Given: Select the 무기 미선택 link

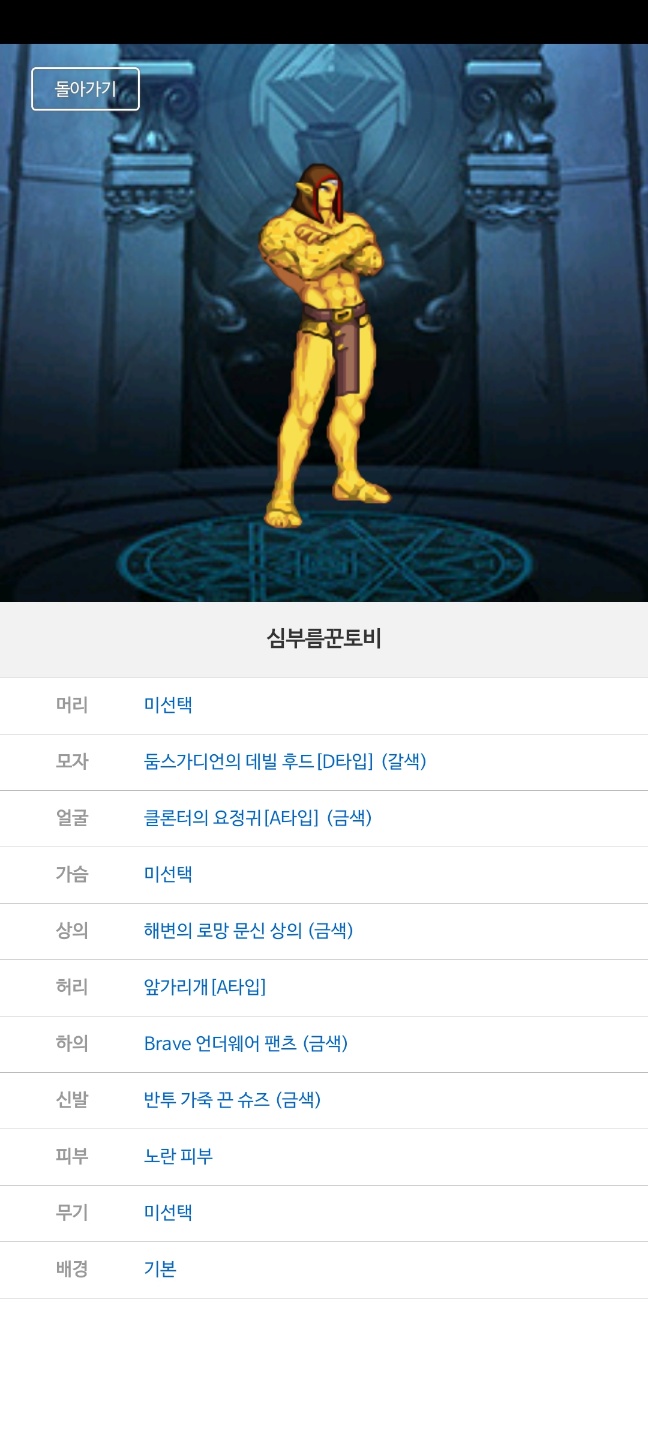Looking at the screenshot, I should 168,1213.
